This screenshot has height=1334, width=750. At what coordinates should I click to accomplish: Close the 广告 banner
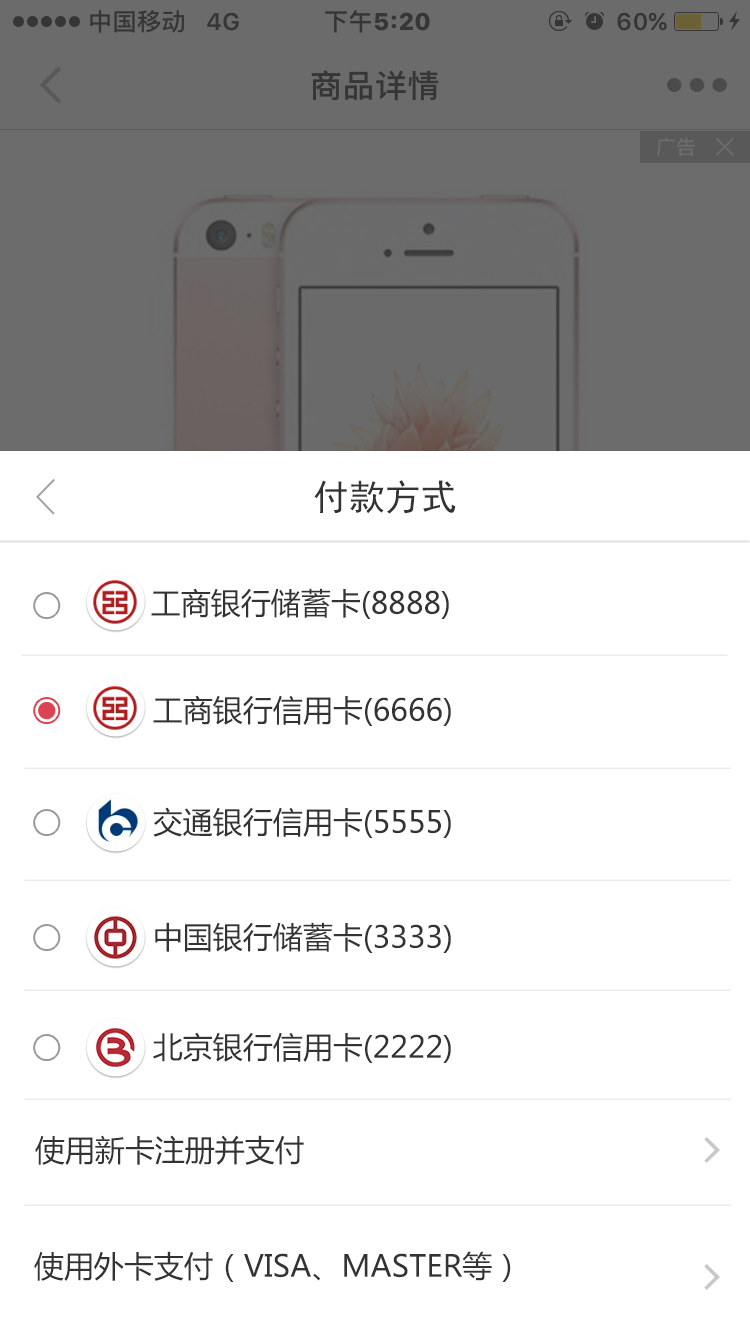[x=725, y=148]
